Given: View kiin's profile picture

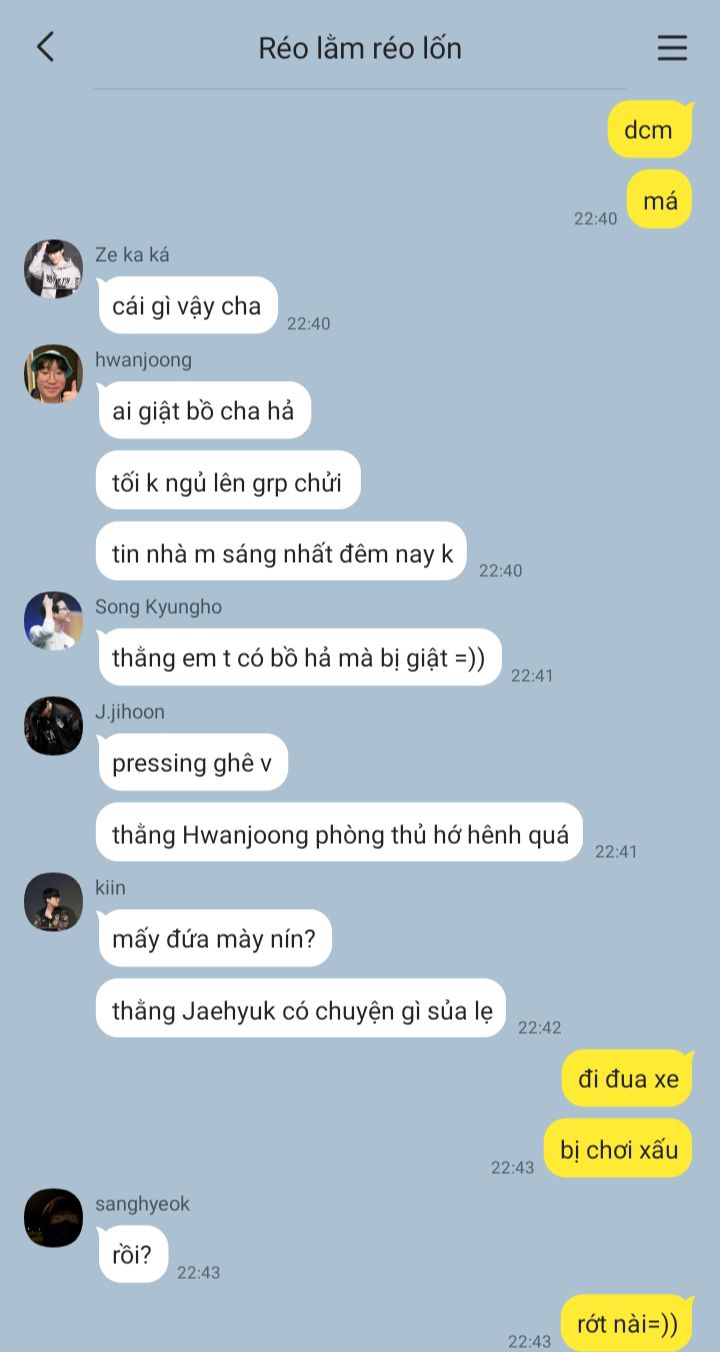Looking at the screenshot, I should tap(53, 902).
